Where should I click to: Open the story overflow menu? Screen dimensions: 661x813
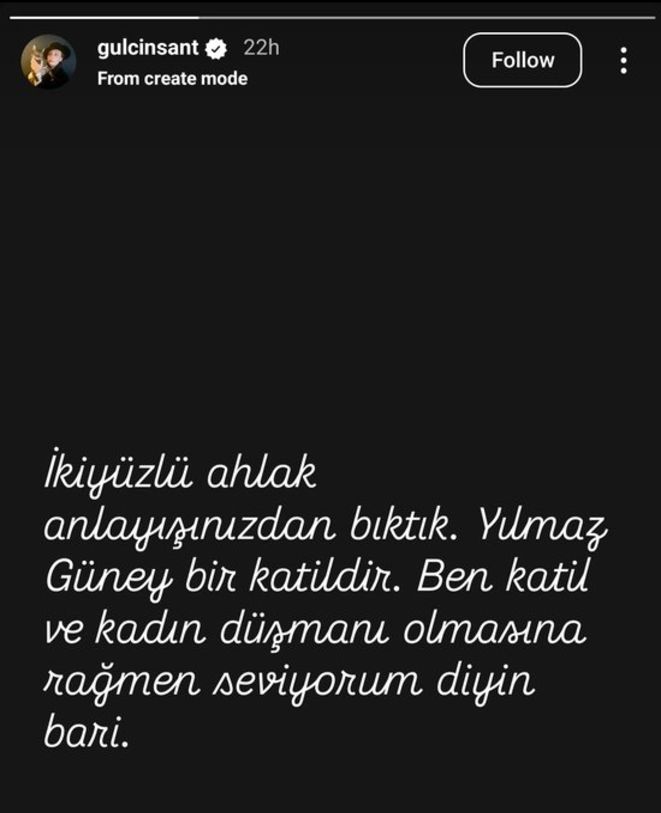[x=623, y=60]
